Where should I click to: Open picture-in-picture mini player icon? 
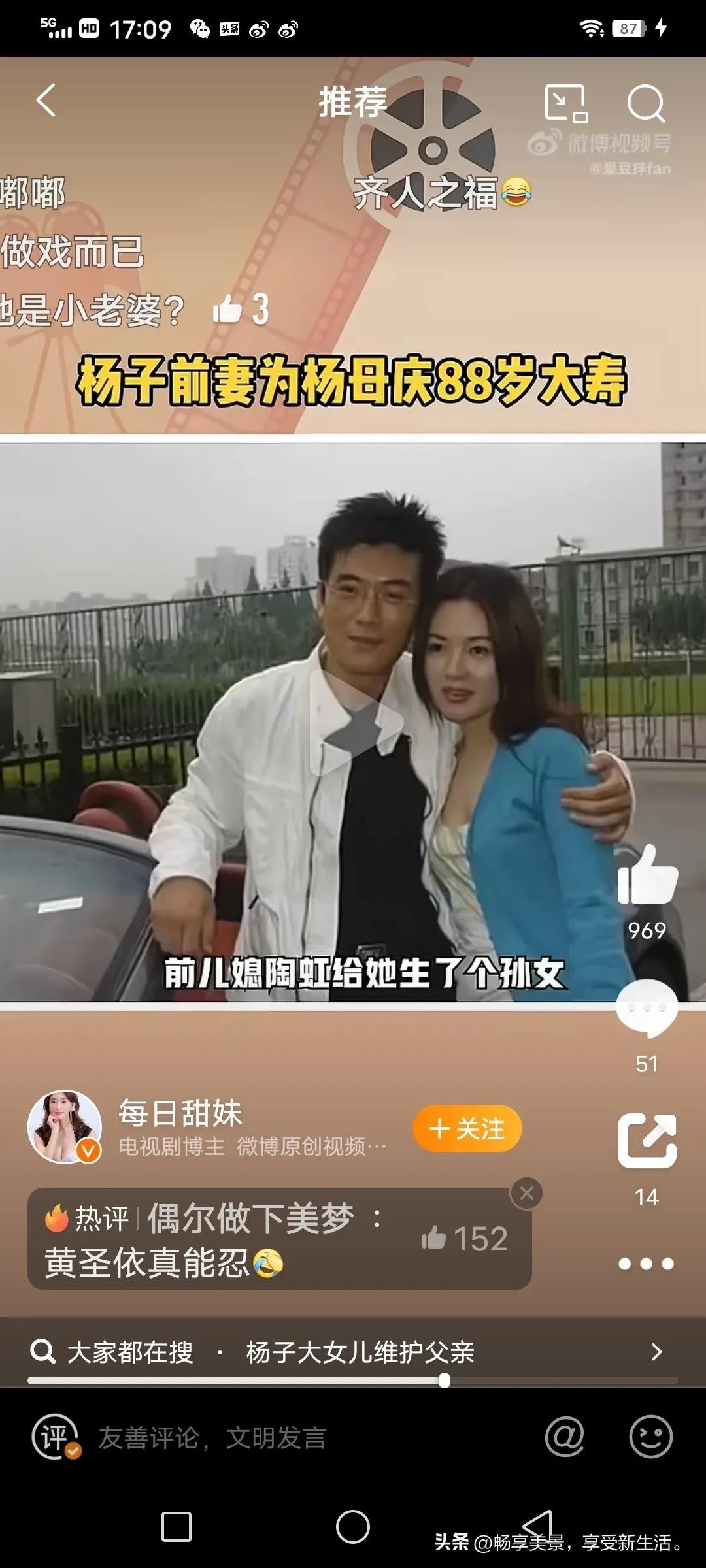tap(565, 103)
